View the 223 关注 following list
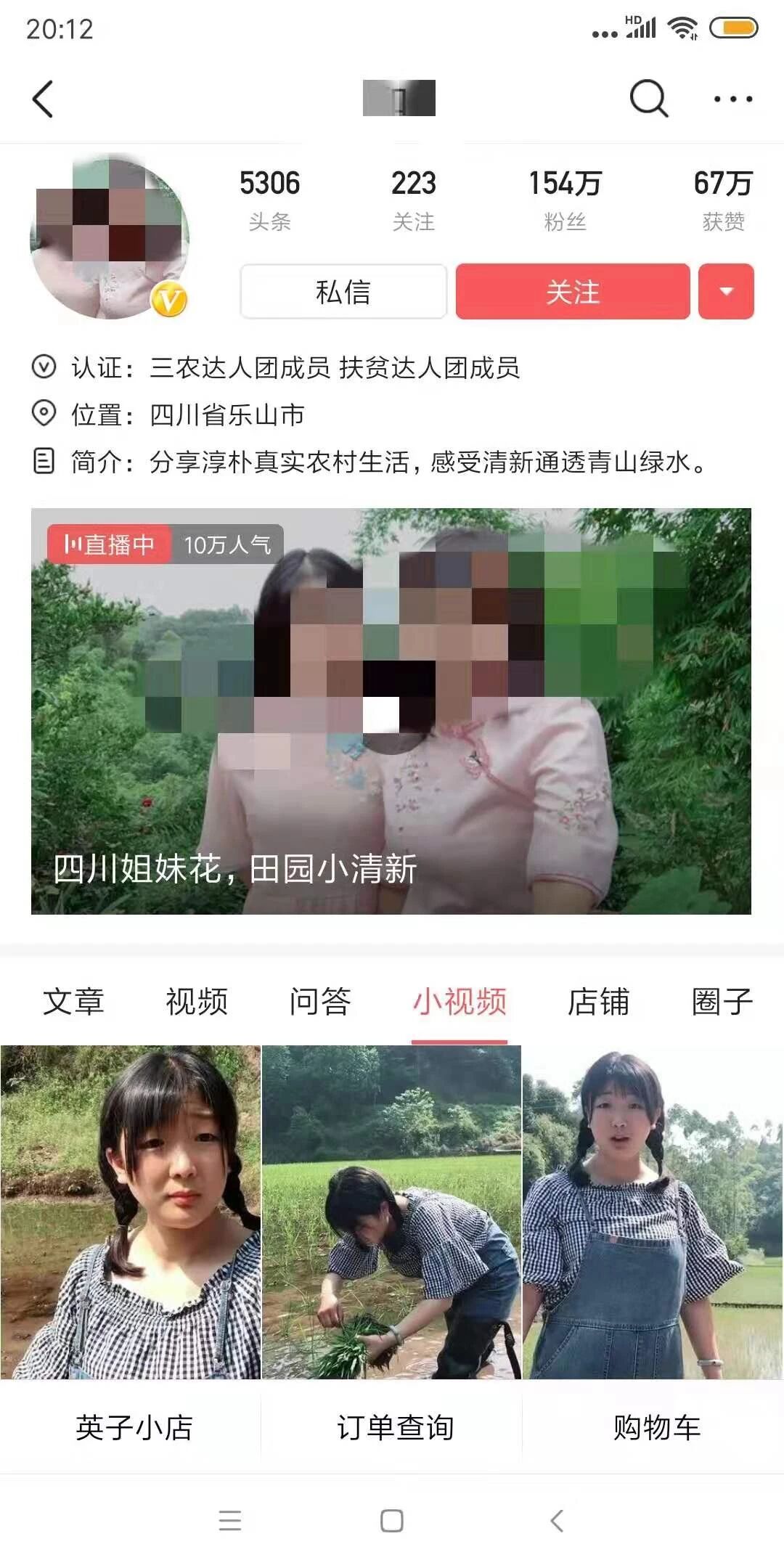784x1568 pixels. (x=413, y=200)
